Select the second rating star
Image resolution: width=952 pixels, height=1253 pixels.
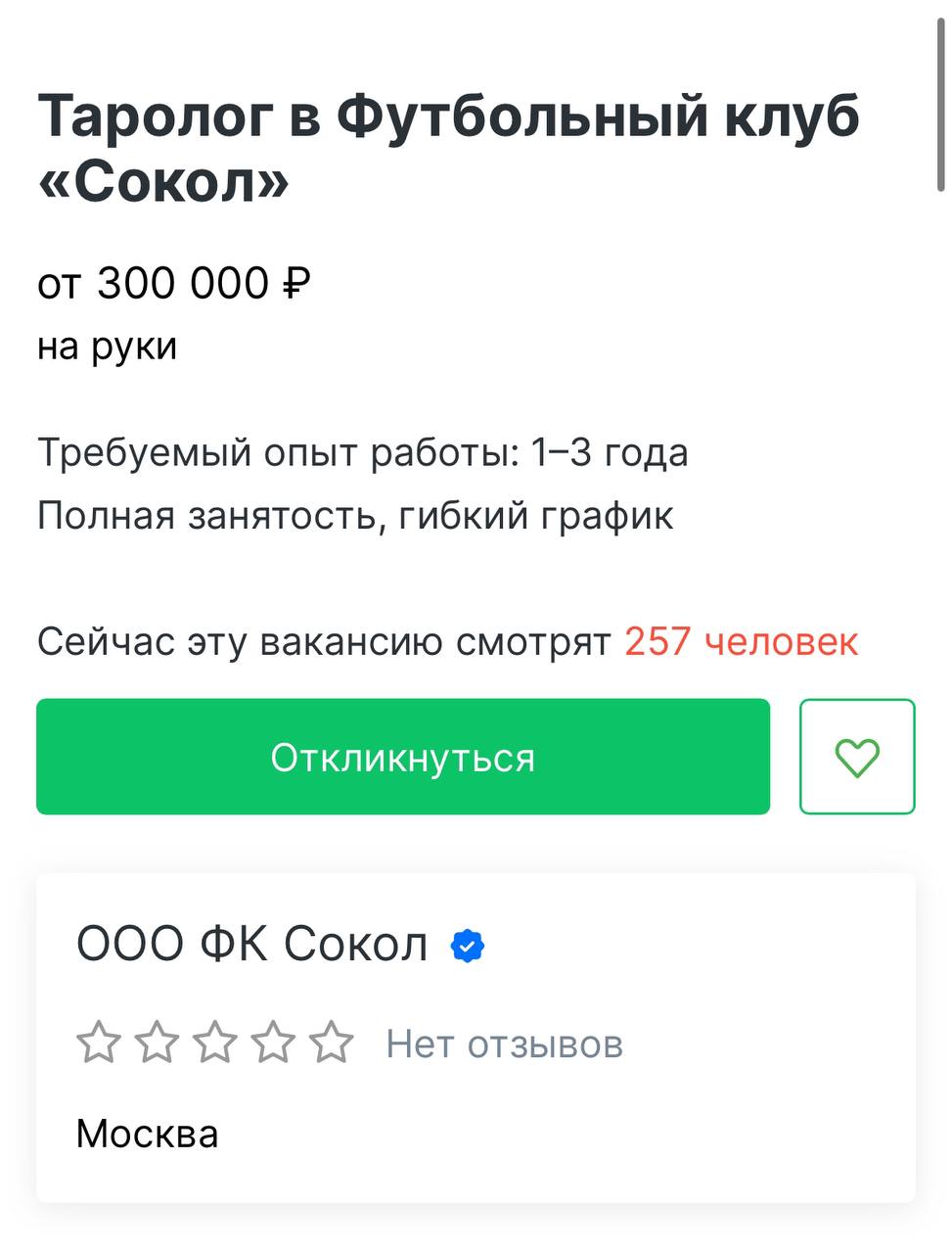point(158,1041)
